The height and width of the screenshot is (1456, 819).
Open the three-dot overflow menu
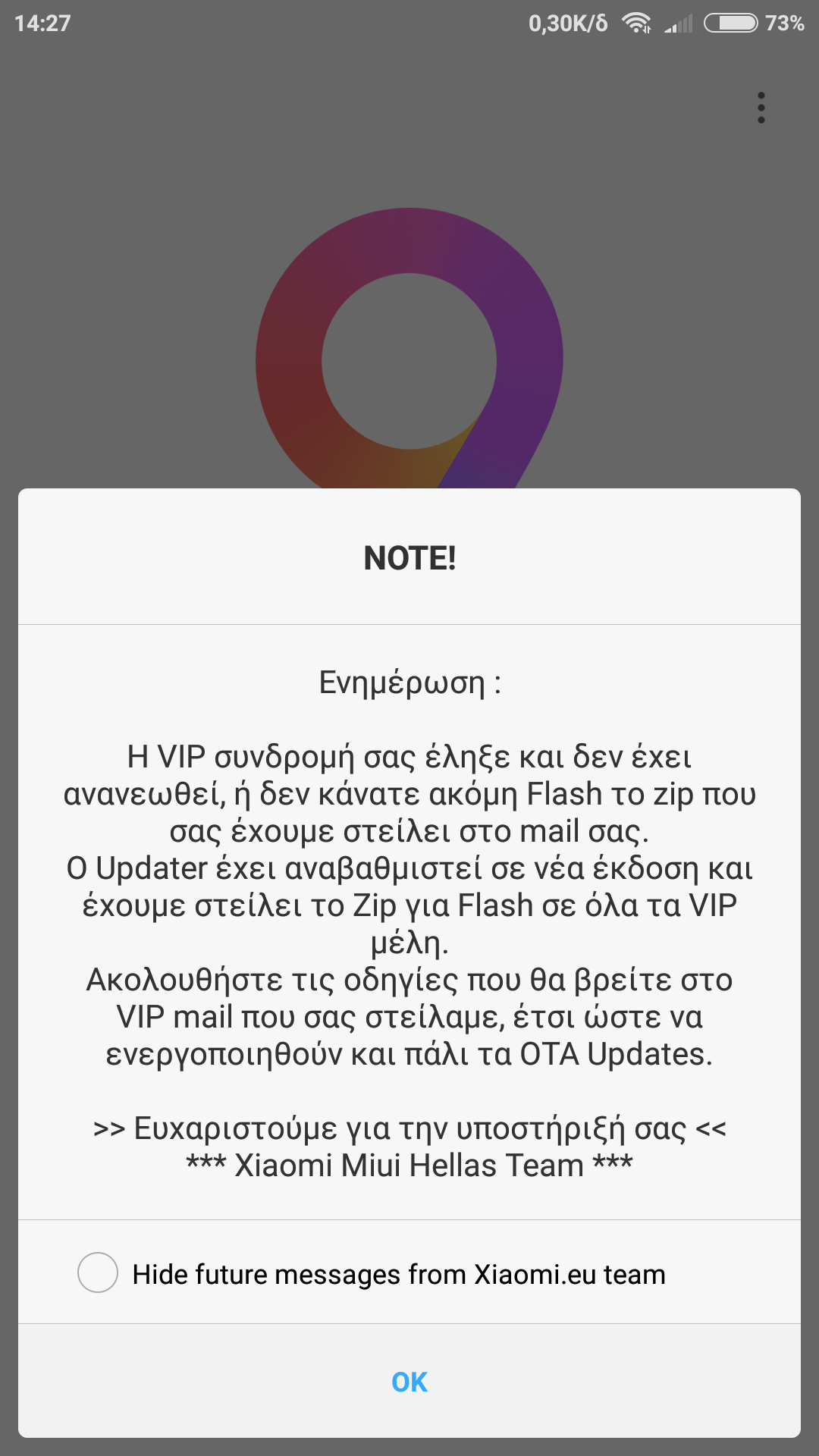761,108
